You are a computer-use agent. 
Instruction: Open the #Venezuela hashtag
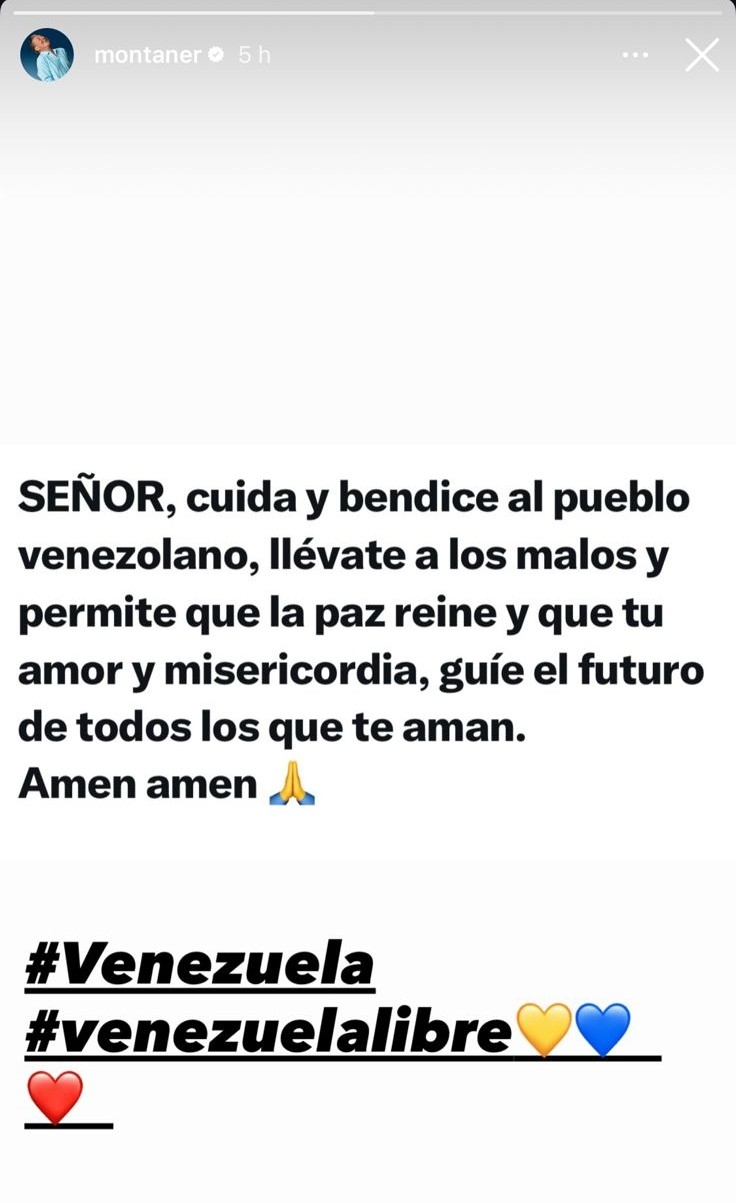tap(199, 965)
